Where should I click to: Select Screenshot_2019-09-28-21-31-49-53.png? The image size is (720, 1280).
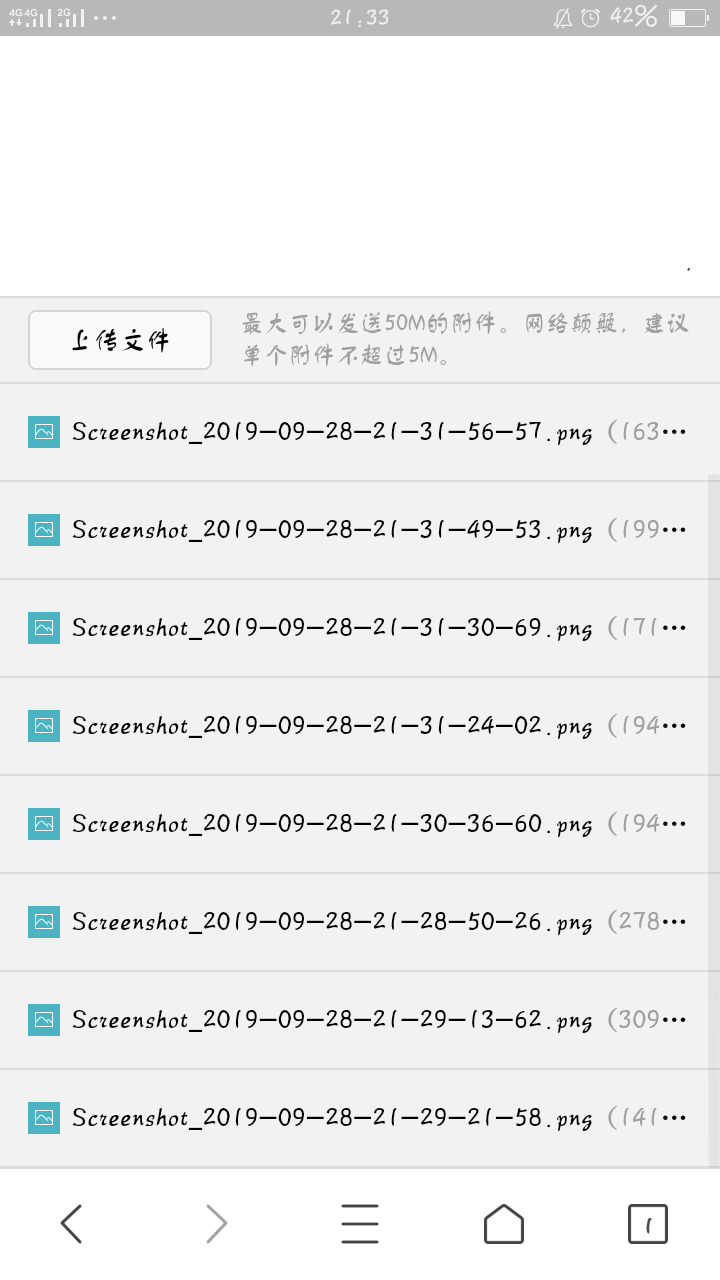[360, 530]
